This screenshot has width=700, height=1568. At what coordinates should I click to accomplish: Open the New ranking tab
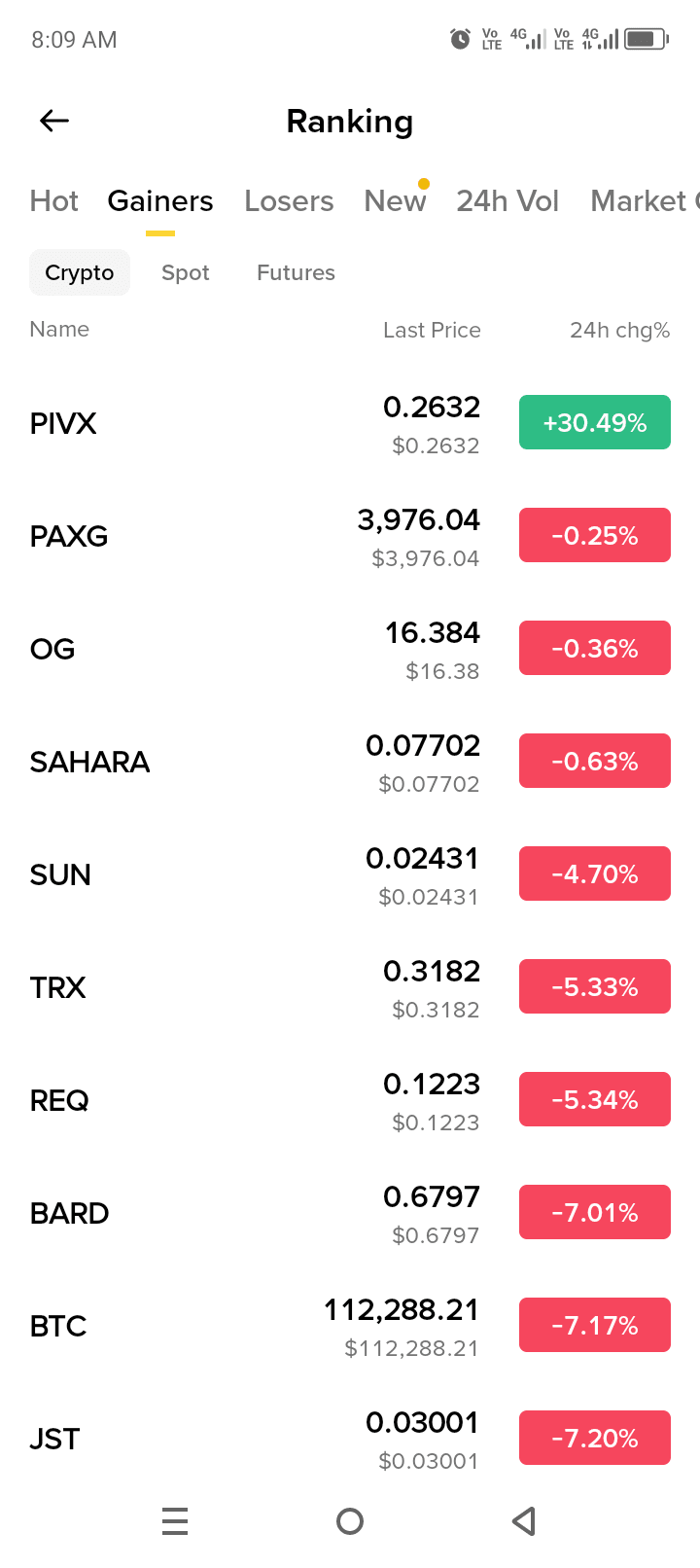[395, 201]
